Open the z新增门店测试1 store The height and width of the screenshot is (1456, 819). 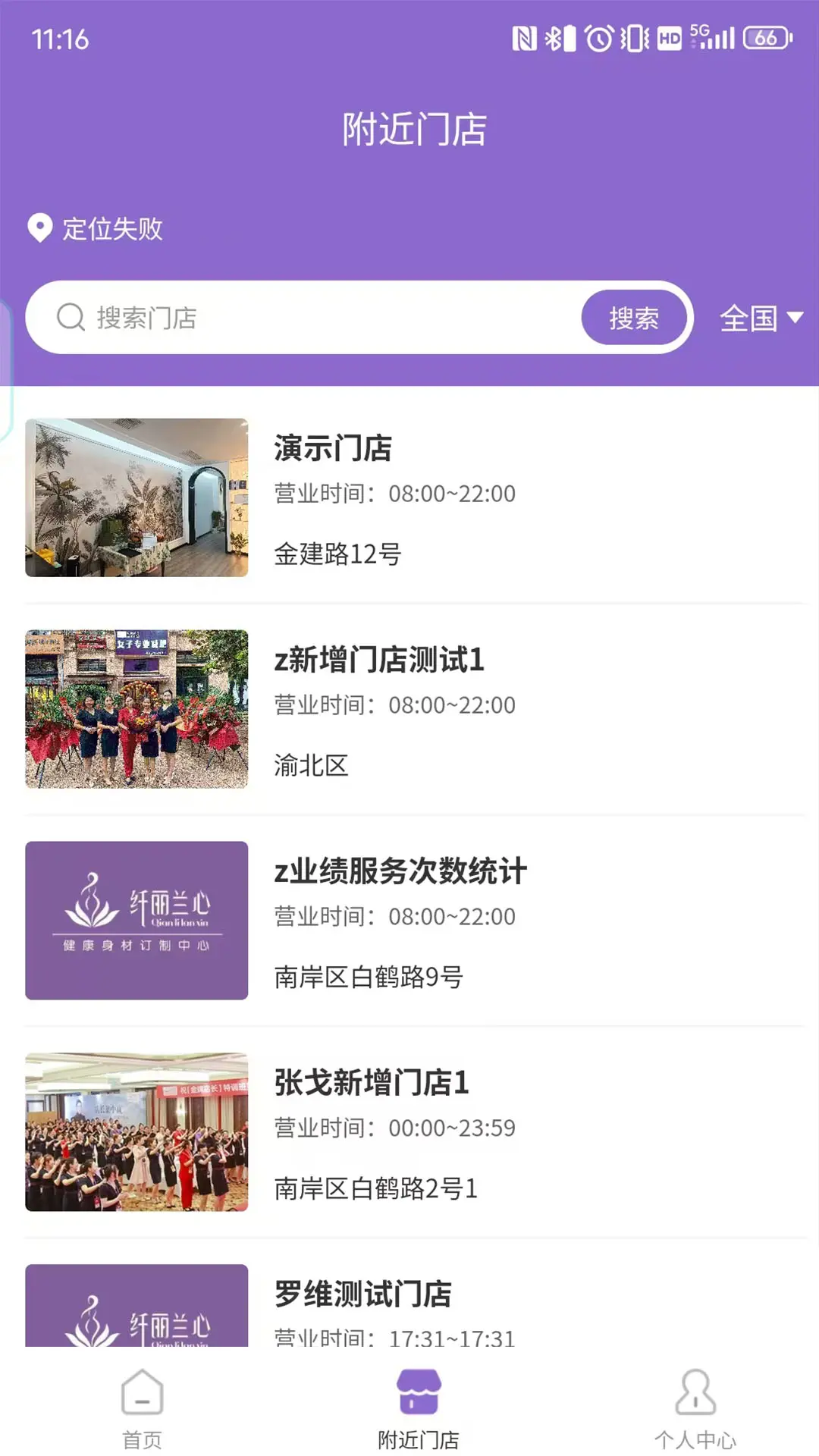coord(413,709)
